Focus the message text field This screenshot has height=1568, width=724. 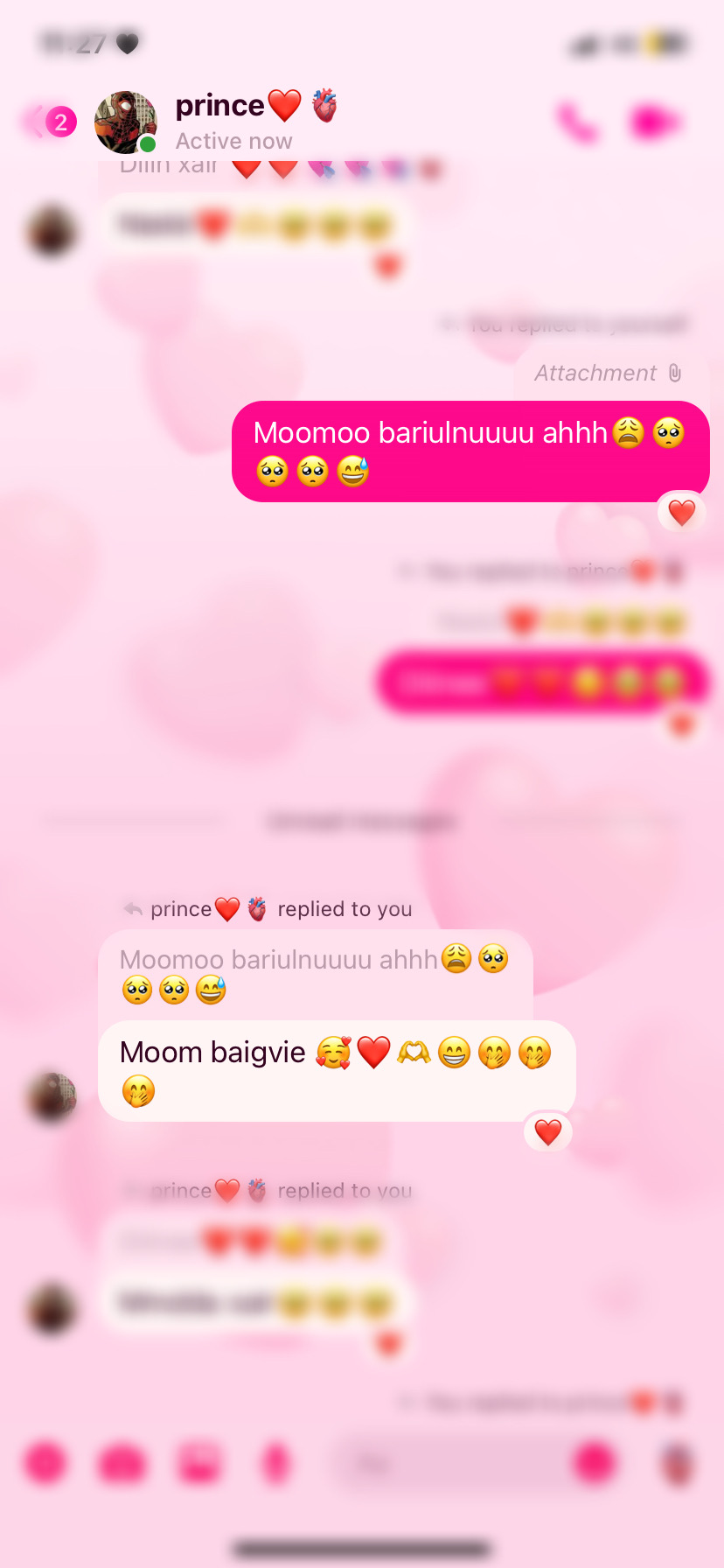[x=446, y=1463]
